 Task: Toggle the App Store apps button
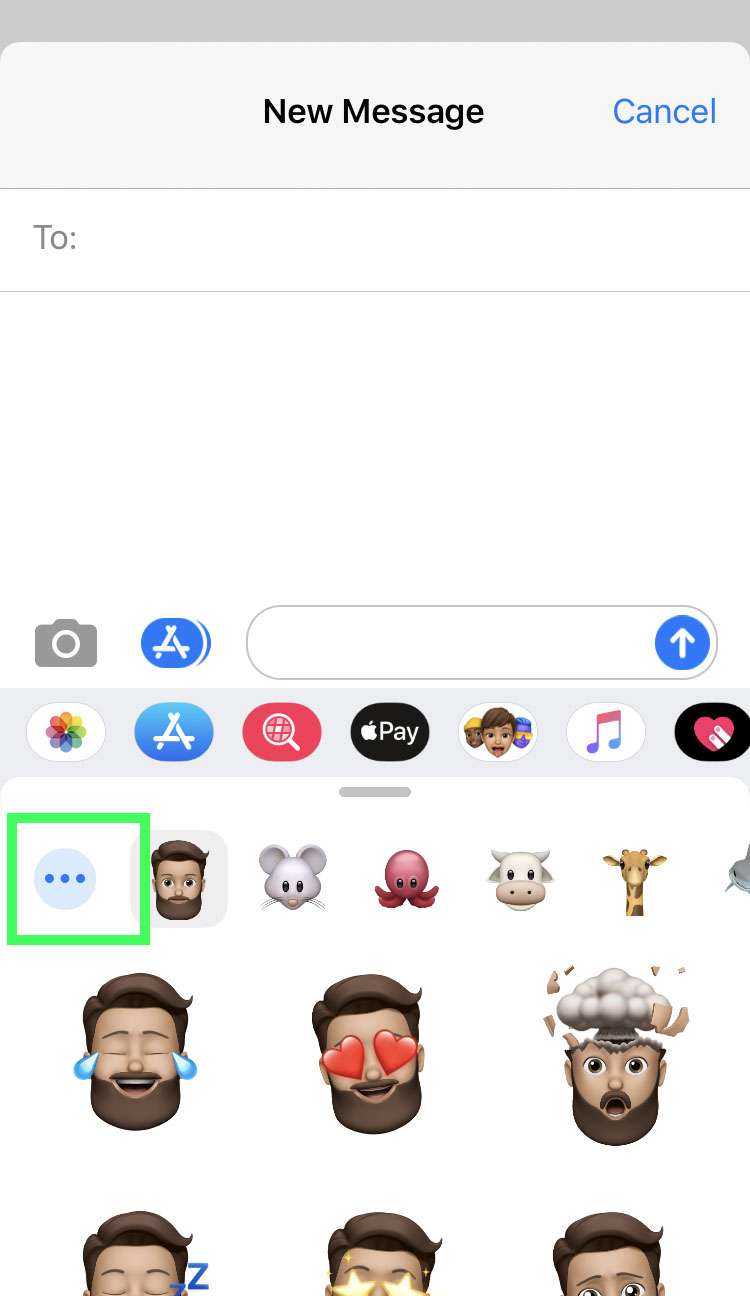(175, 642)
